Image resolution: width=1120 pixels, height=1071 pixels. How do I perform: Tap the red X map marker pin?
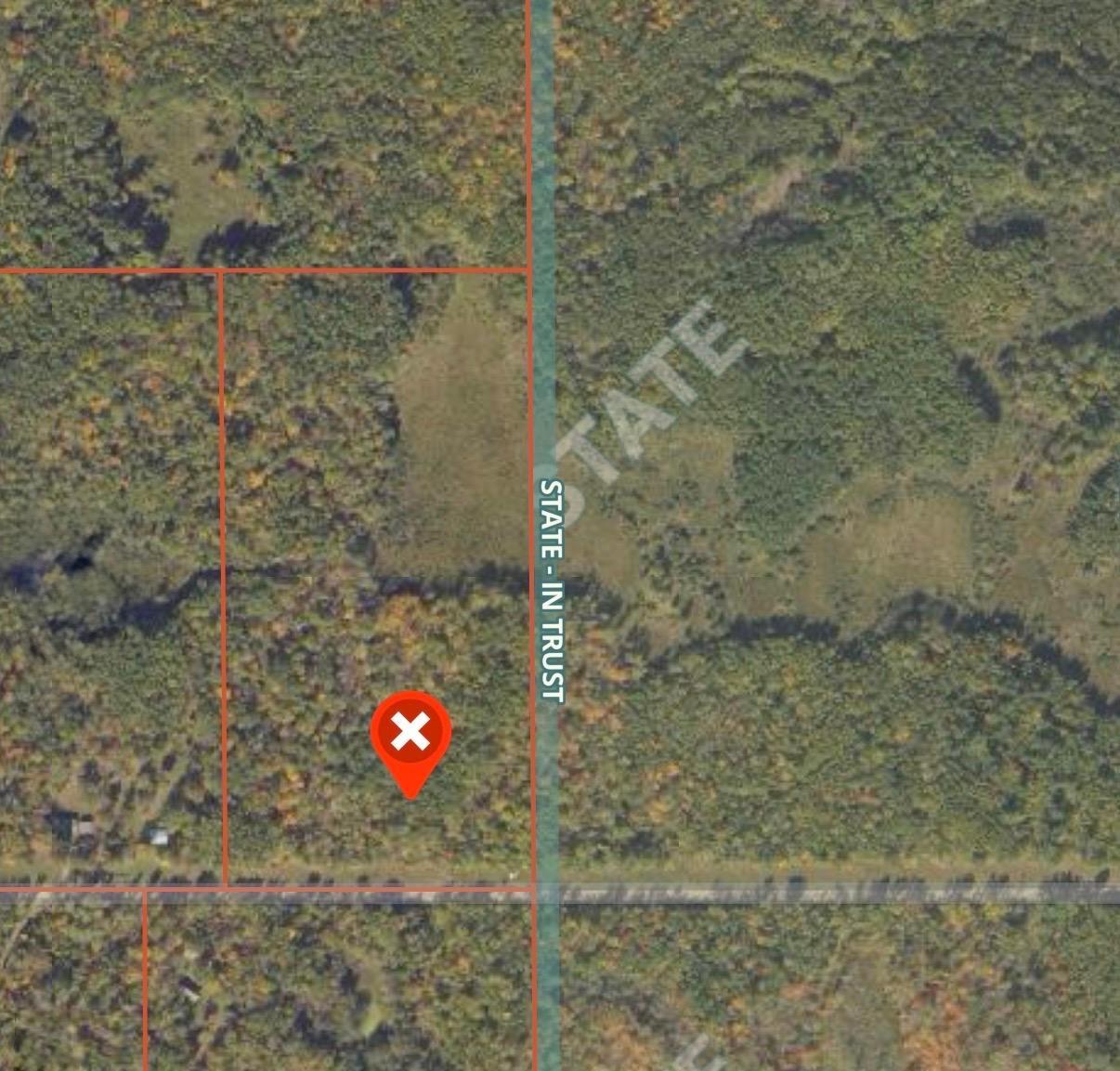410,743
